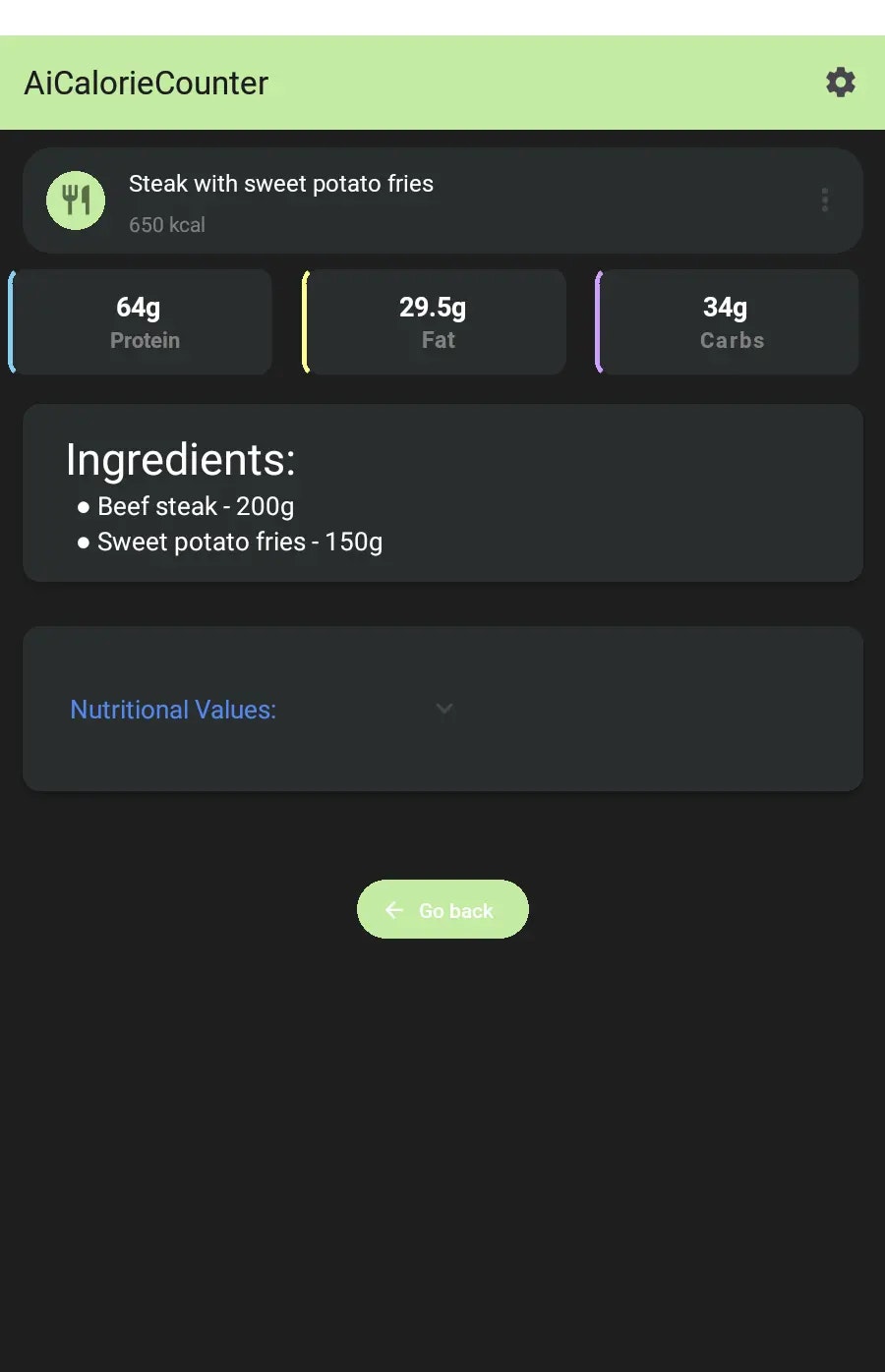
Task: Tap the Go back button
Action: point(442,909)
